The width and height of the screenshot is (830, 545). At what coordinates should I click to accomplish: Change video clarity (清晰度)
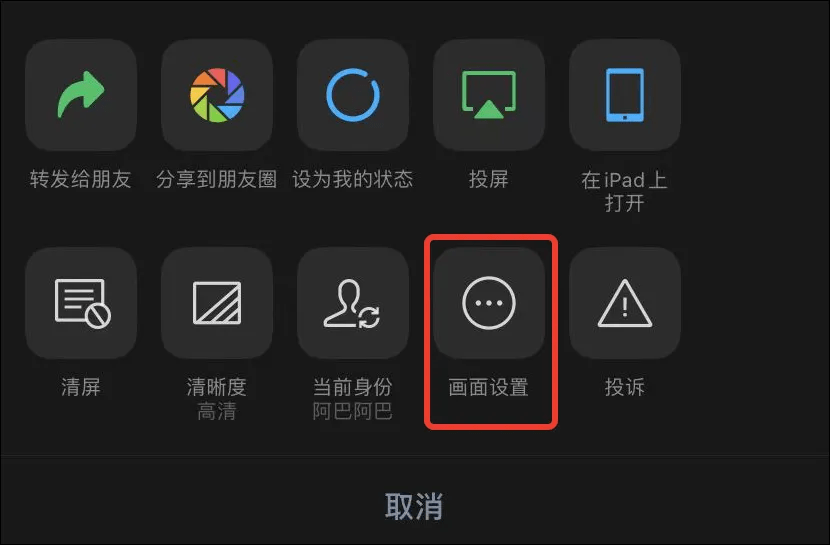[216, 303]
